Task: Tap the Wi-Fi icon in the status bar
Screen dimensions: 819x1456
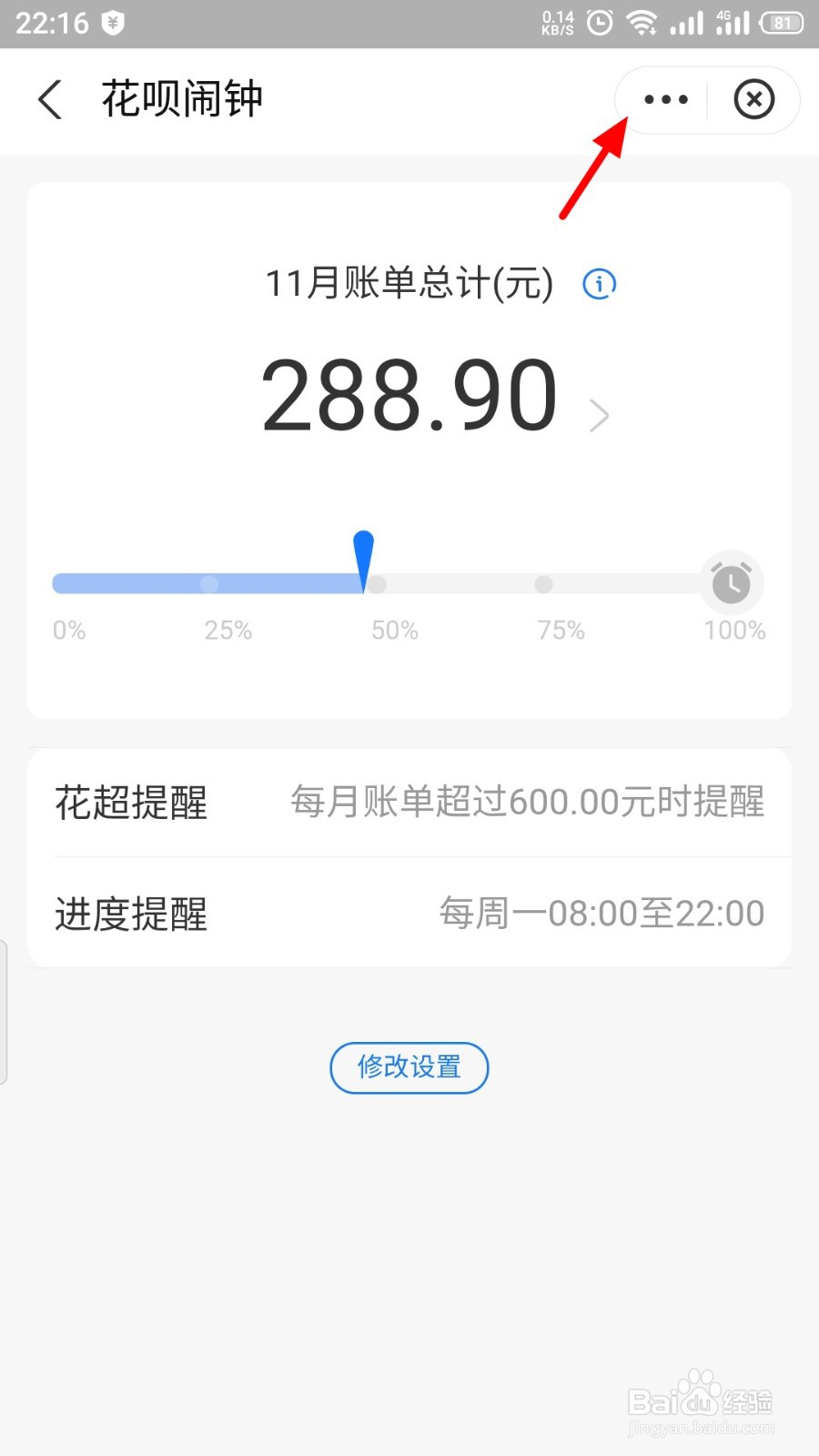Action: [642, 20]
